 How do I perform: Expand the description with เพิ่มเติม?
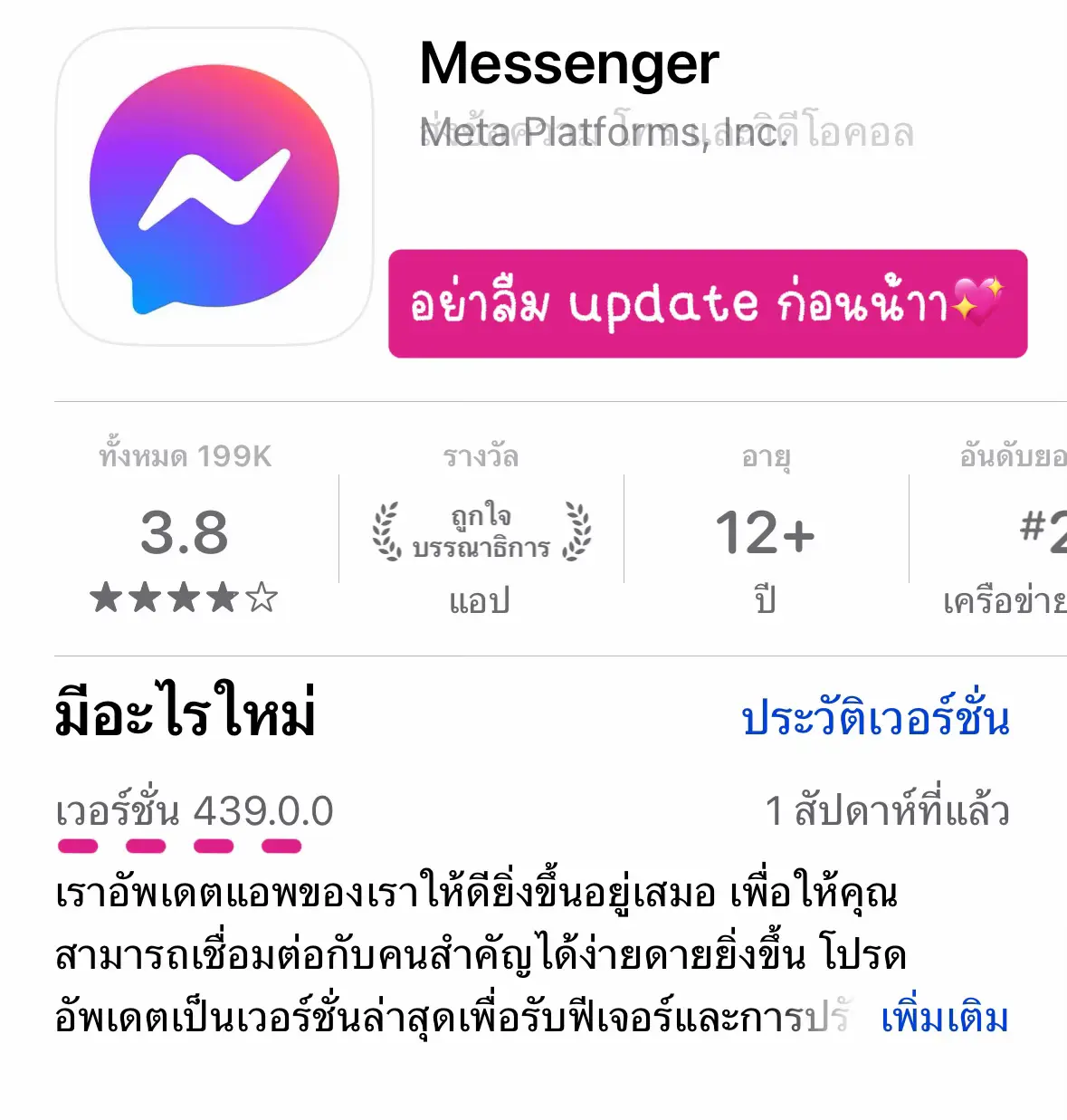943,1016
